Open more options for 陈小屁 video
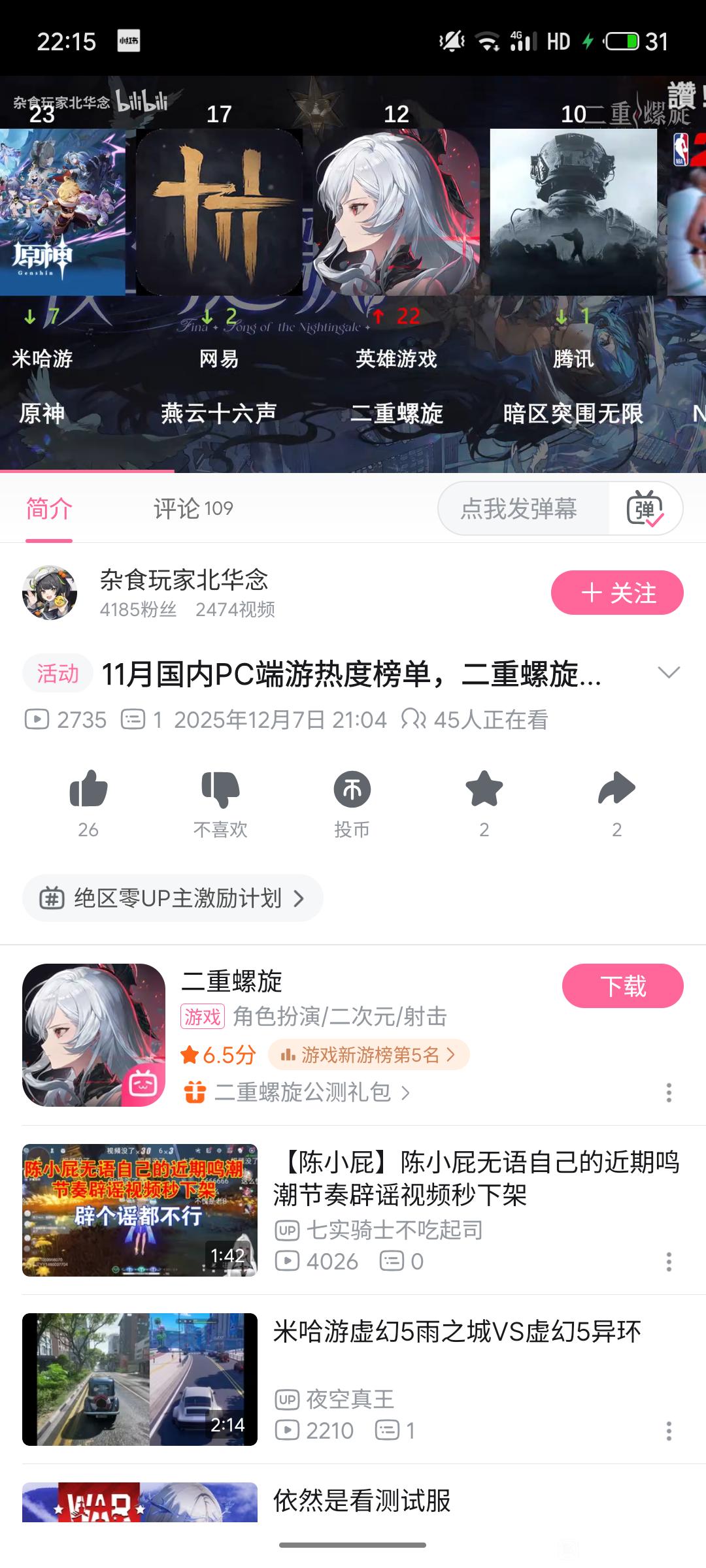The width and height of the screenshot is (706, 1568). [x=668, y=1262]
